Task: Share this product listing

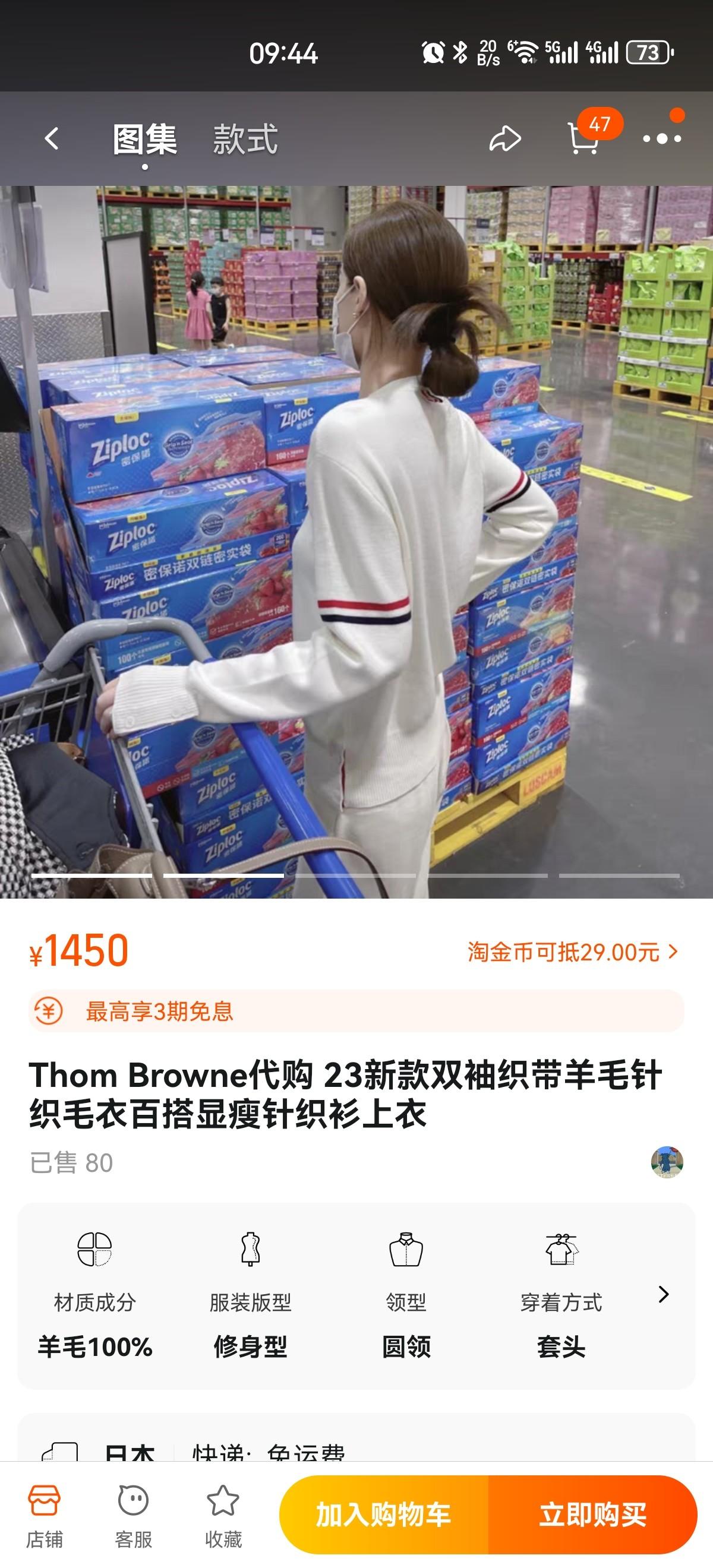Action: point(505,139)
